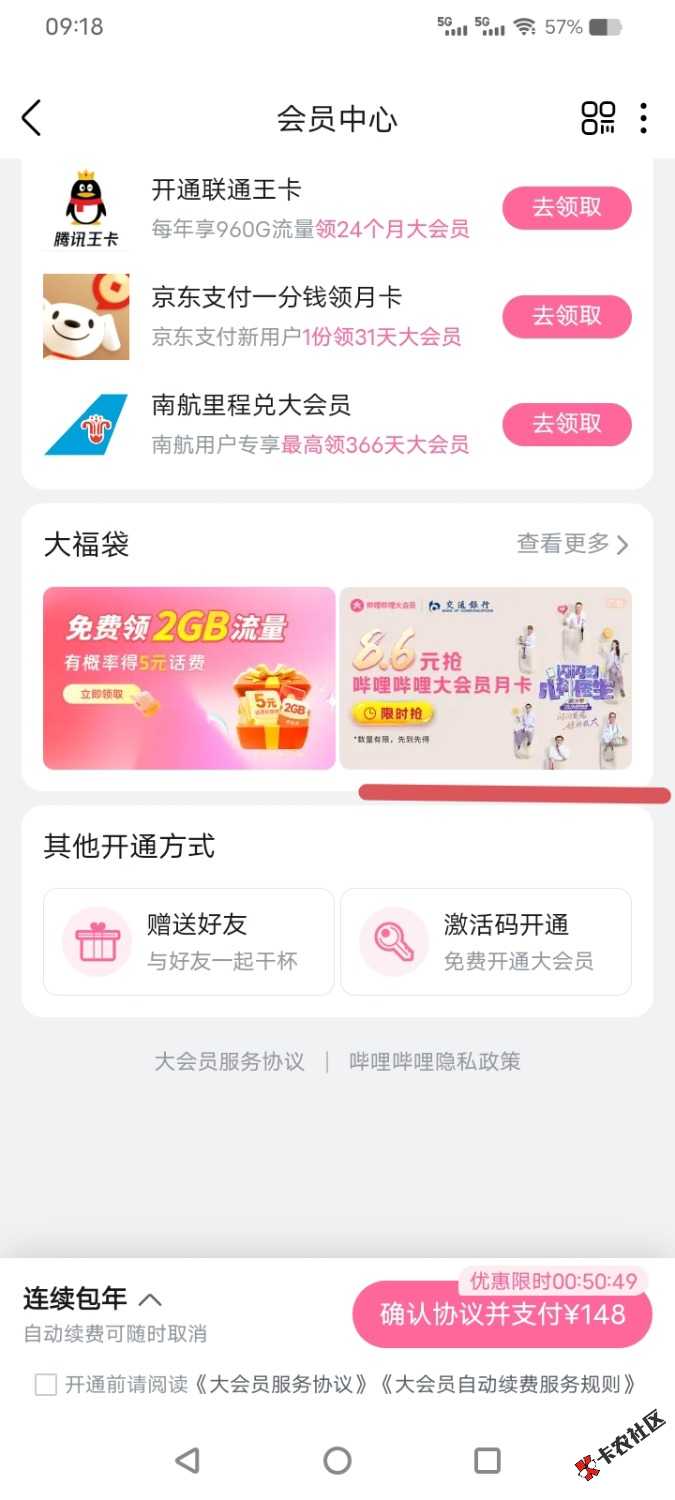The image size is (675, 1500).
Task: Tap the system home button
Action: [337, 1460]
